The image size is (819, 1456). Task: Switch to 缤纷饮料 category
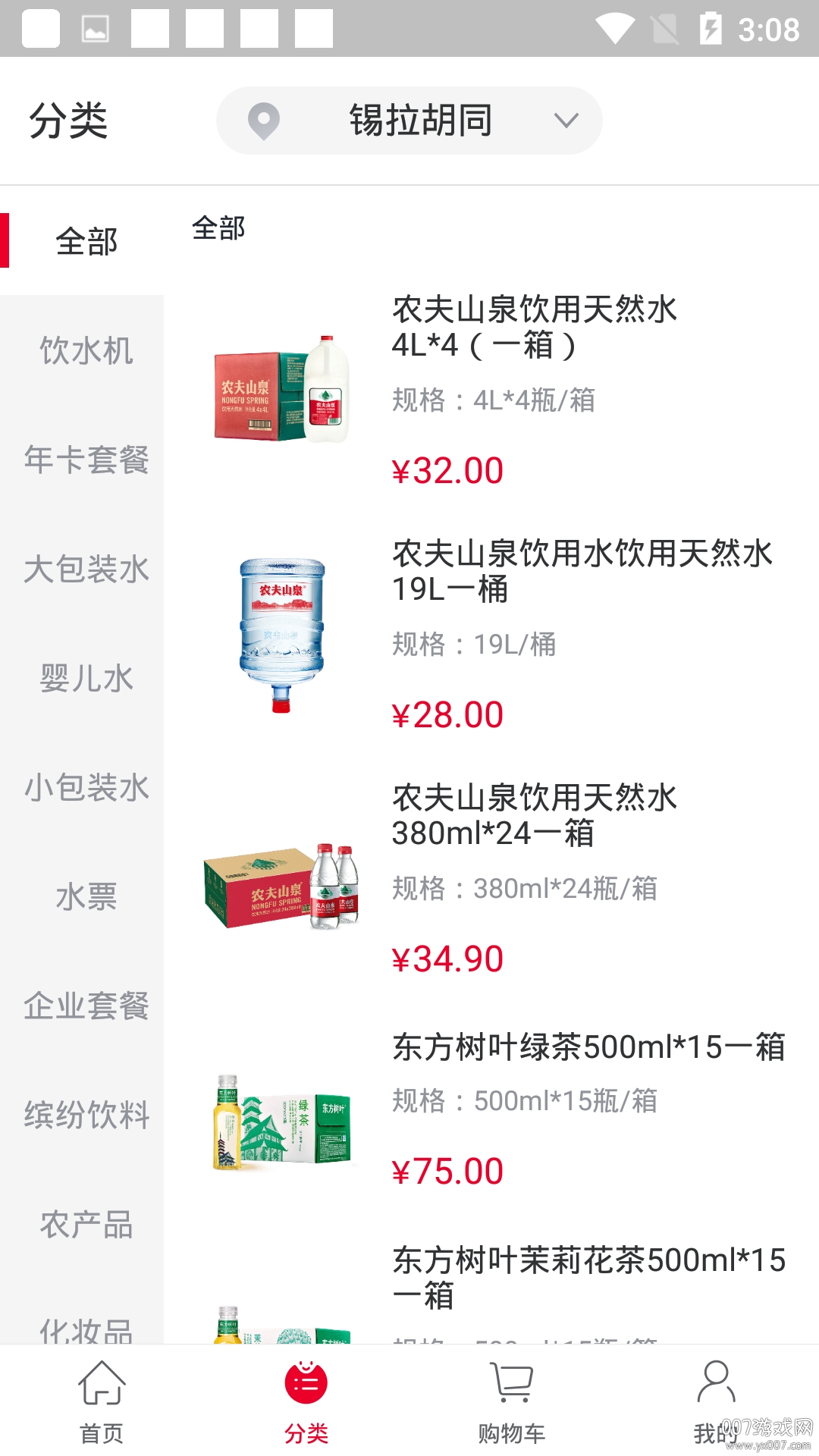86,1116
